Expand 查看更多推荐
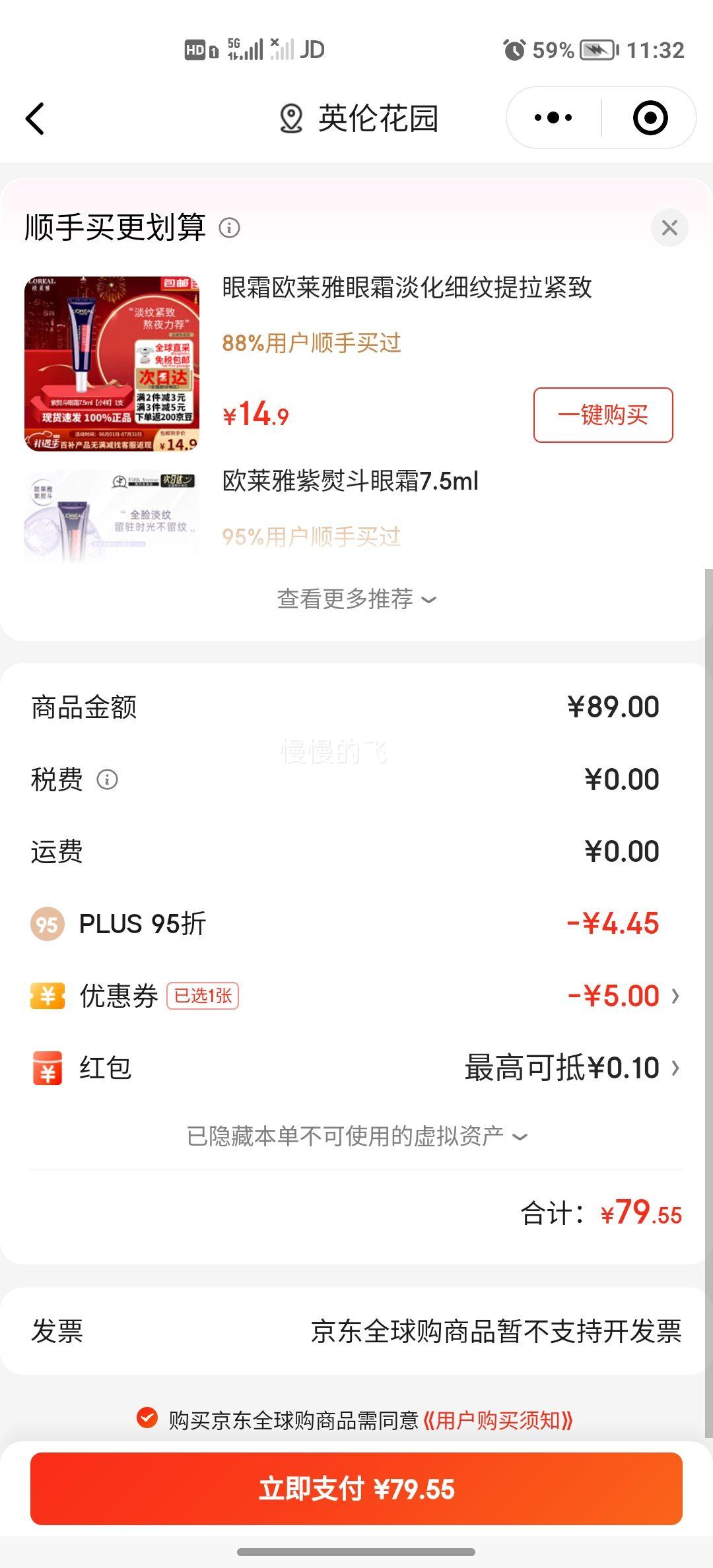The image size is (713, 1568). [356, 599]
